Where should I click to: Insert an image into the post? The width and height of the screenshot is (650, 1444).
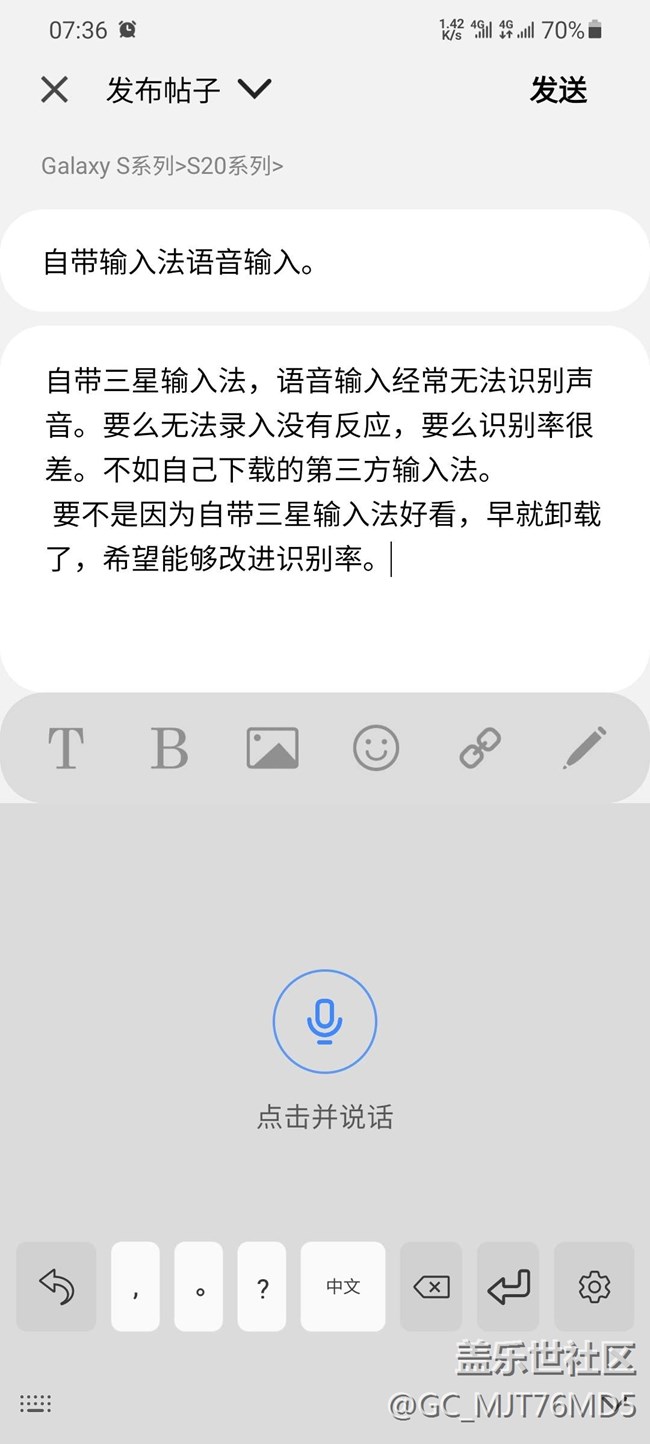point(272,748)
